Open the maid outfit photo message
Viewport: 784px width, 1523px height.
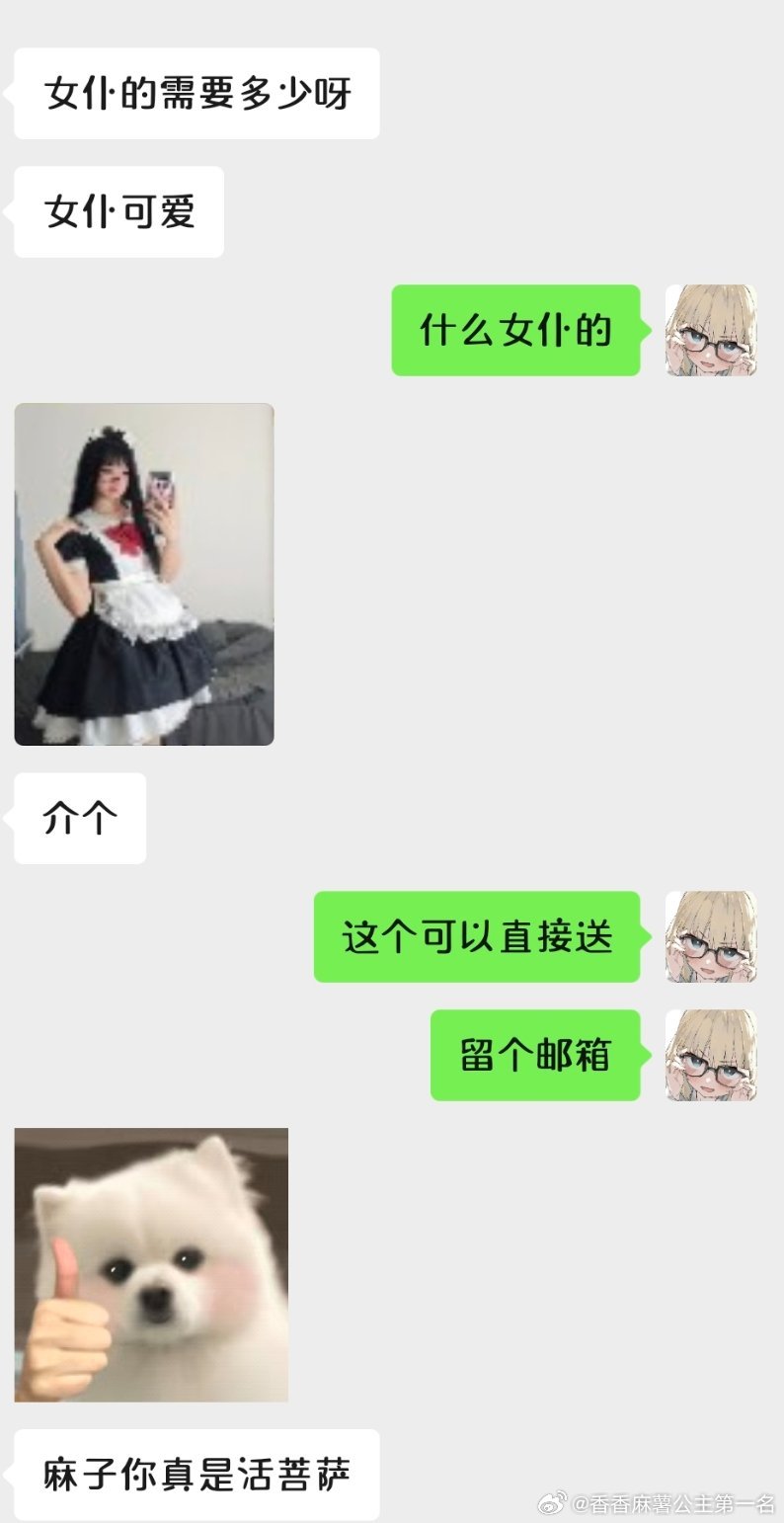144,574
